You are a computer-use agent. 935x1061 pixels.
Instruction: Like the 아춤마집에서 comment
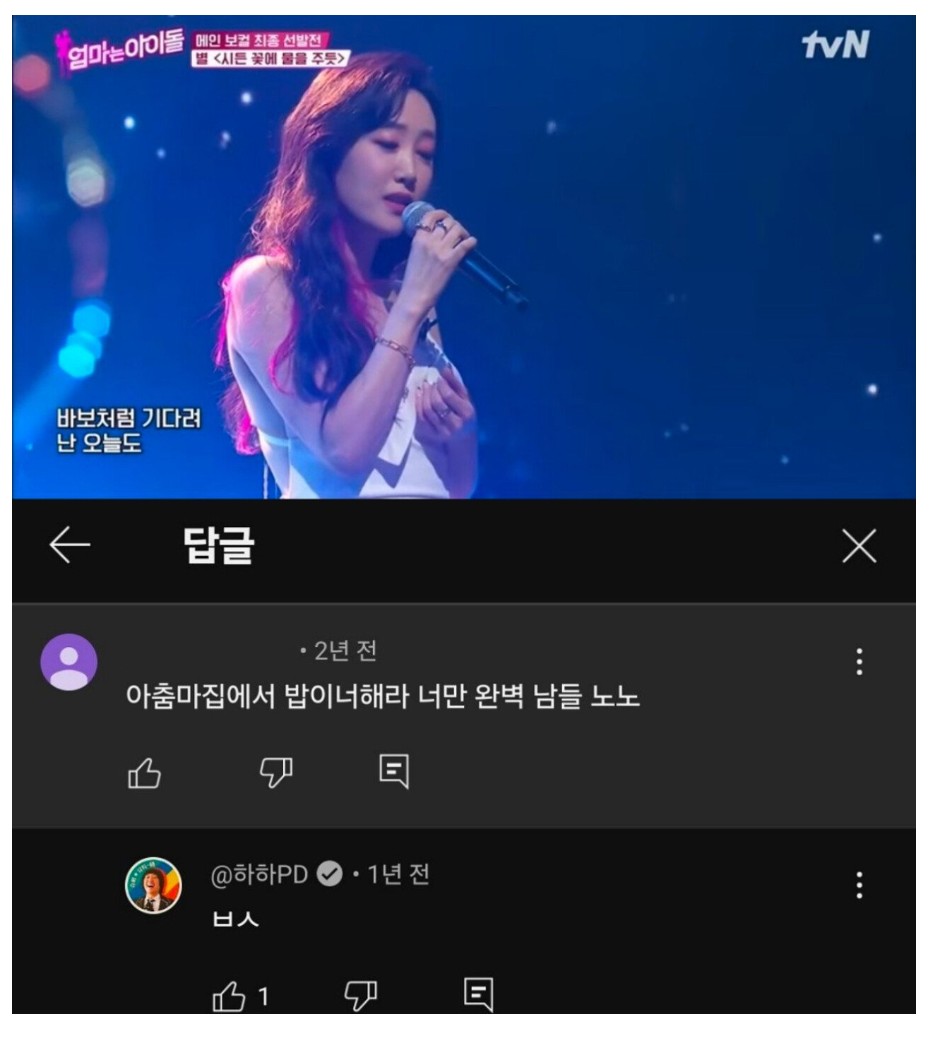[x=145, y=772]
